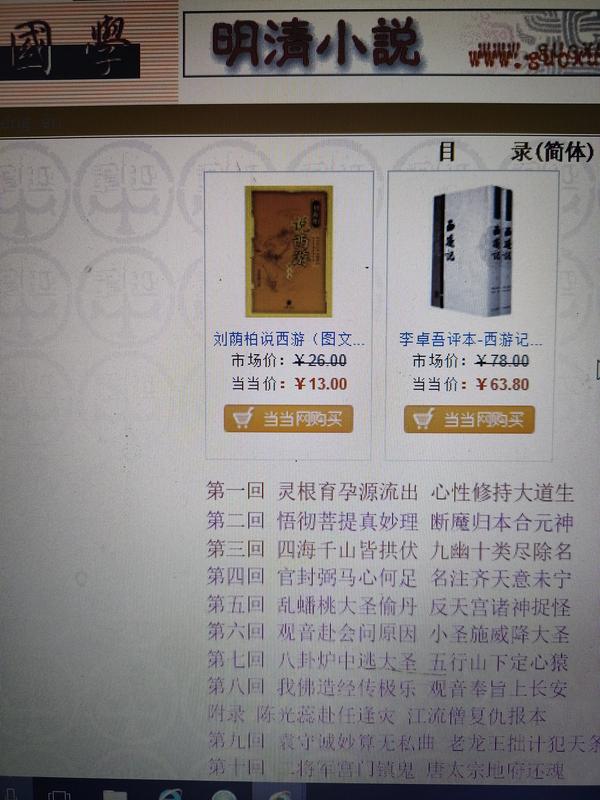Open chapter 第六回 观音赴会问原因
600x800 pixels.
[x=390, y=633]
